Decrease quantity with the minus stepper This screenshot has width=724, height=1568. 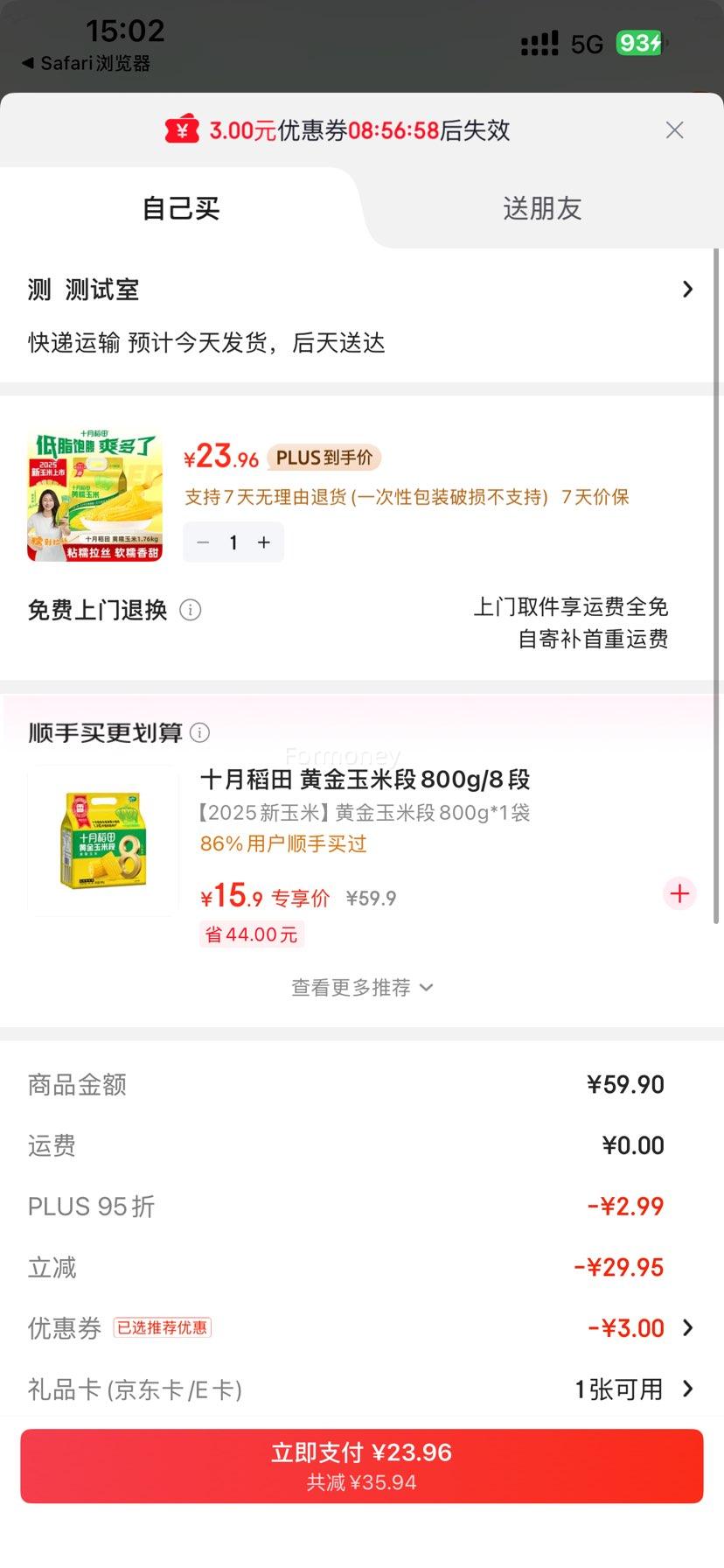(203, 542)
